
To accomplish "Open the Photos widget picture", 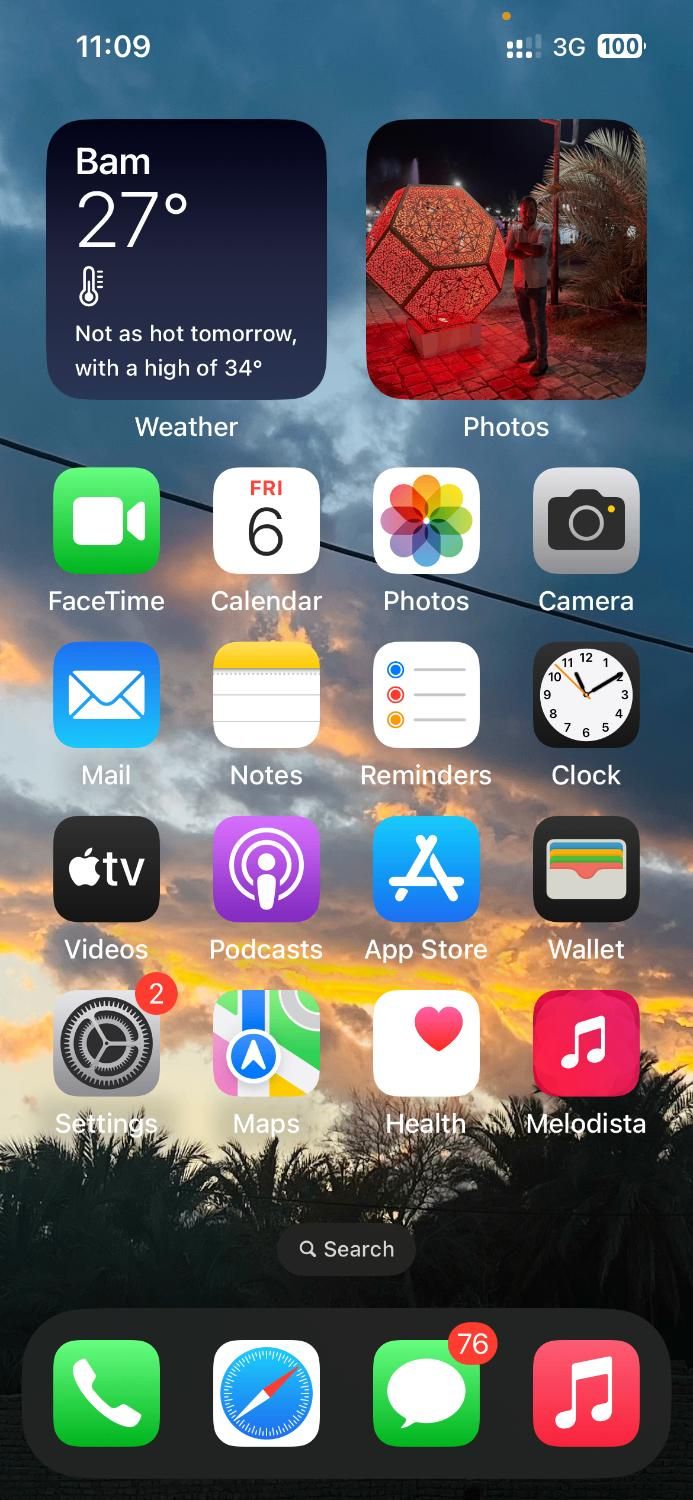I will pyautogui.click(x=506, y=260).
